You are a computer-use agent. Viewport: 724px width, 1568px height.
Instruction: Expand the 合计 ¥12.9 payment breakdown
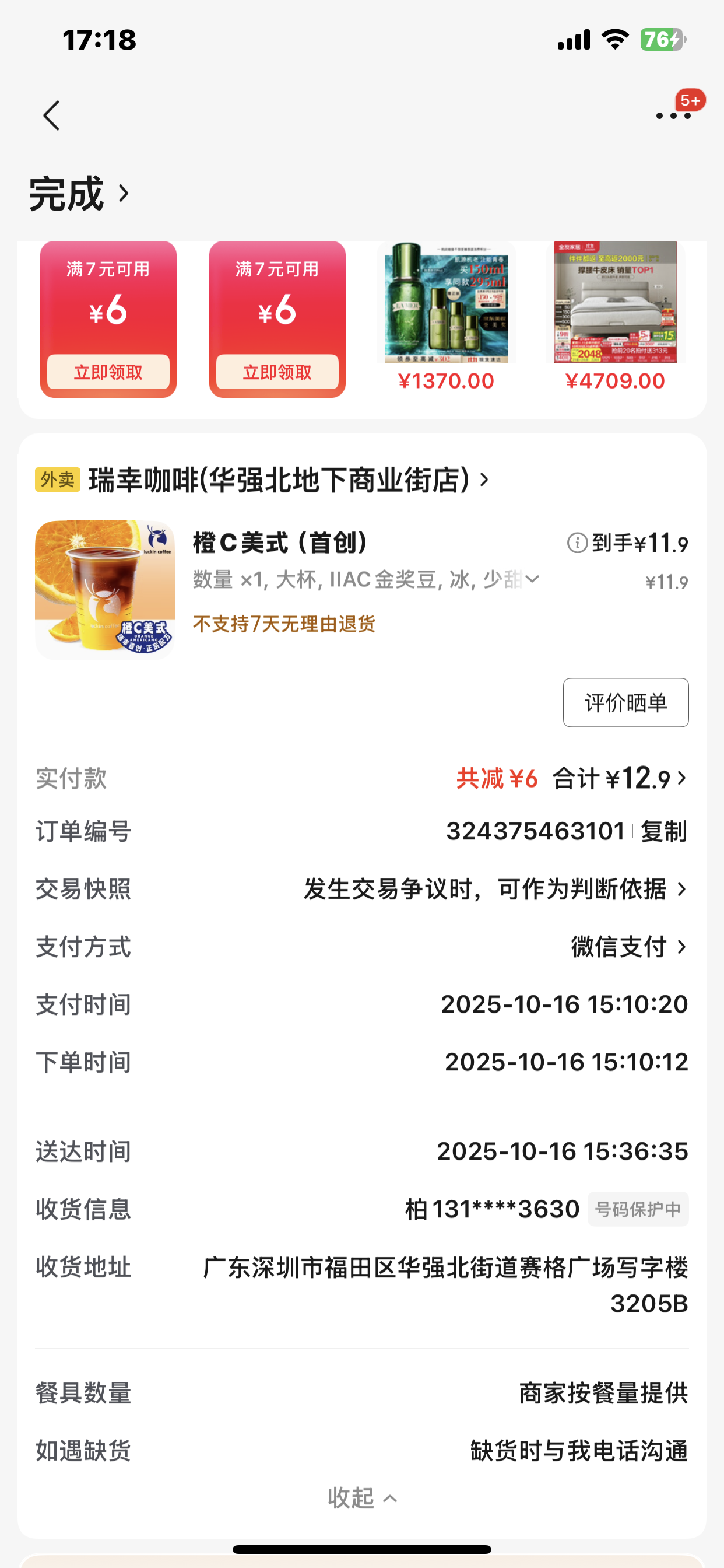(x=621, y=779)
